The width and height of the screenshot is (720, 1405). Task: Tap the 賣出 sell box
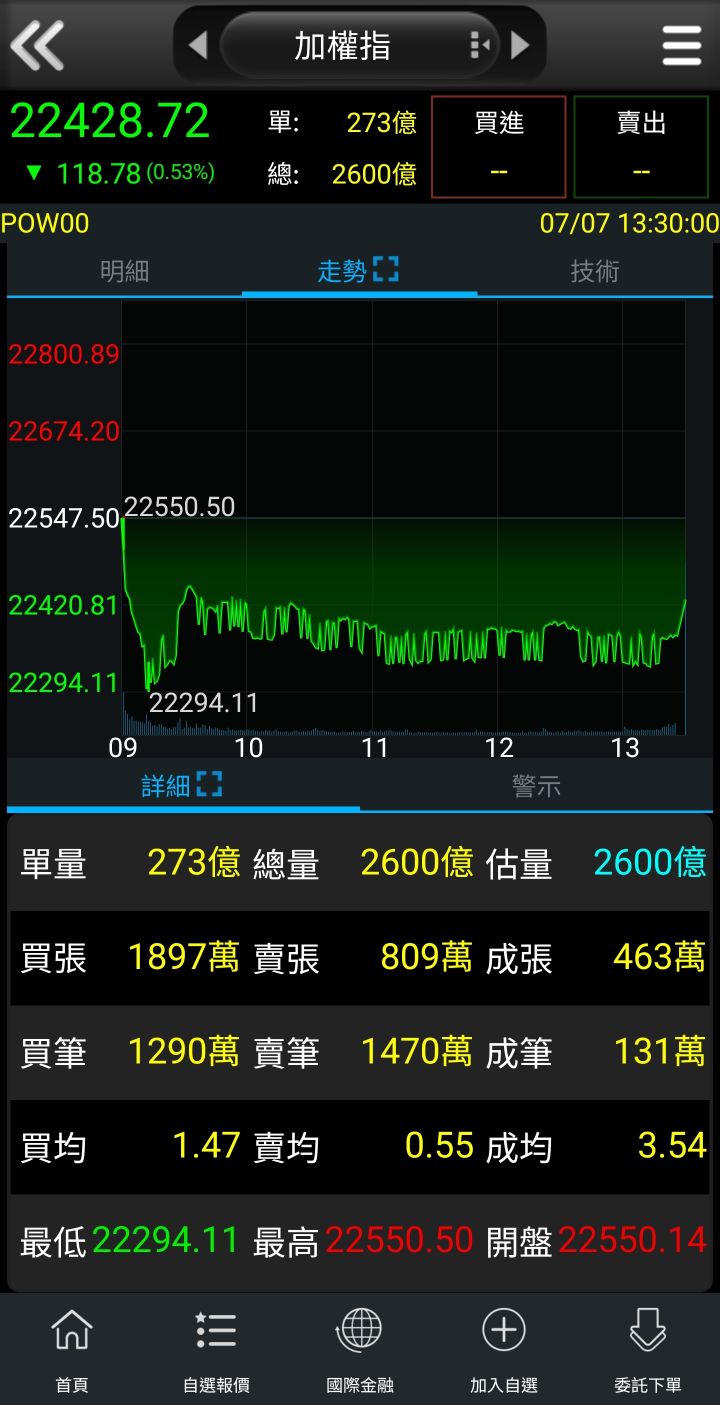[641, 147]
